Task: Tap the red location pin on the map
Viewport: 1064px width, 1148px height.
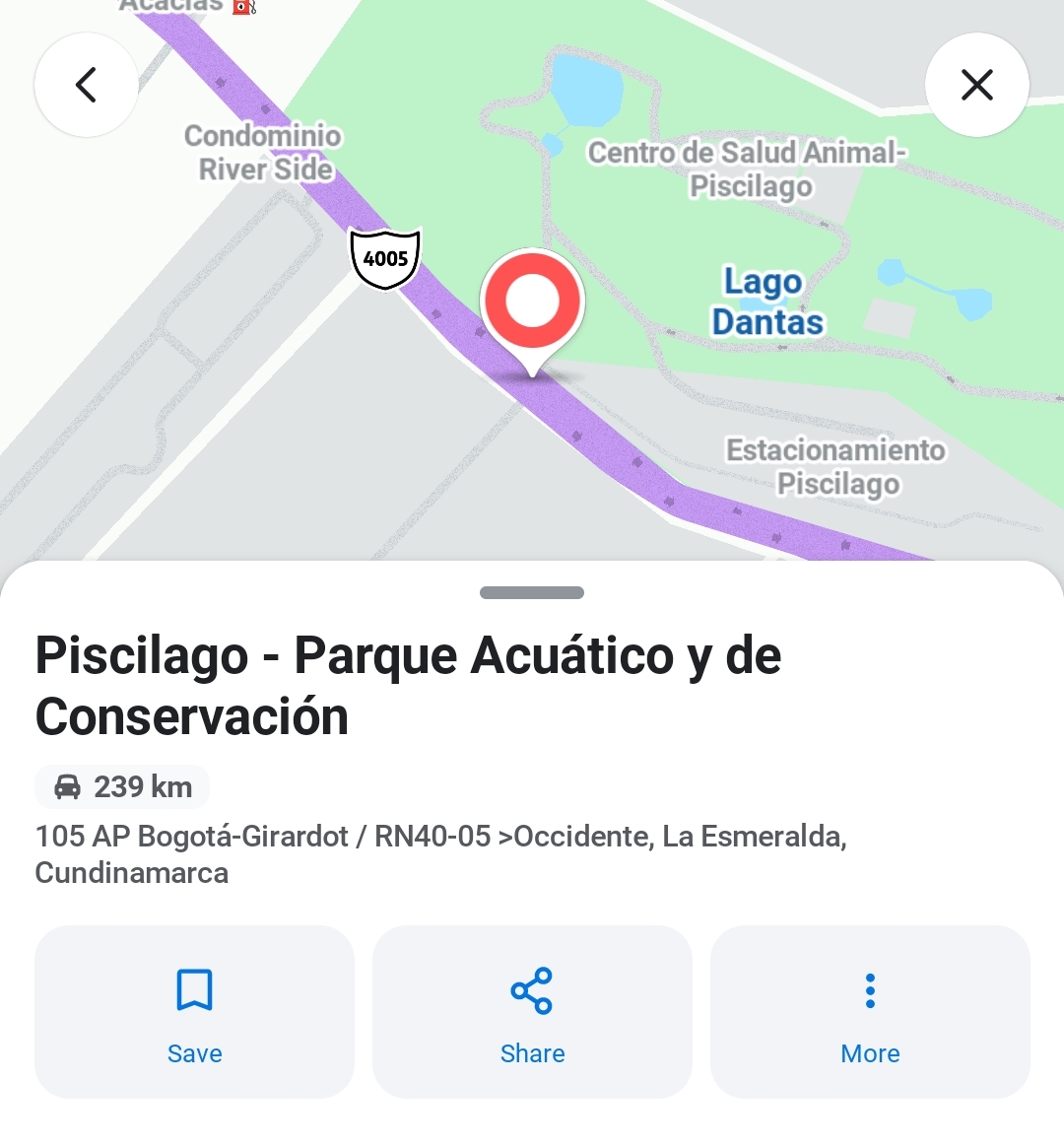Action: [x=532, y=304]
